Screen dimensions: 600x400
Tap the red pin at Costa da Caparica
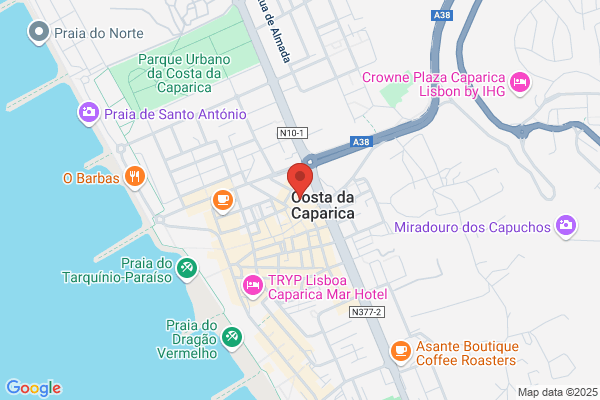click(300, 180)
